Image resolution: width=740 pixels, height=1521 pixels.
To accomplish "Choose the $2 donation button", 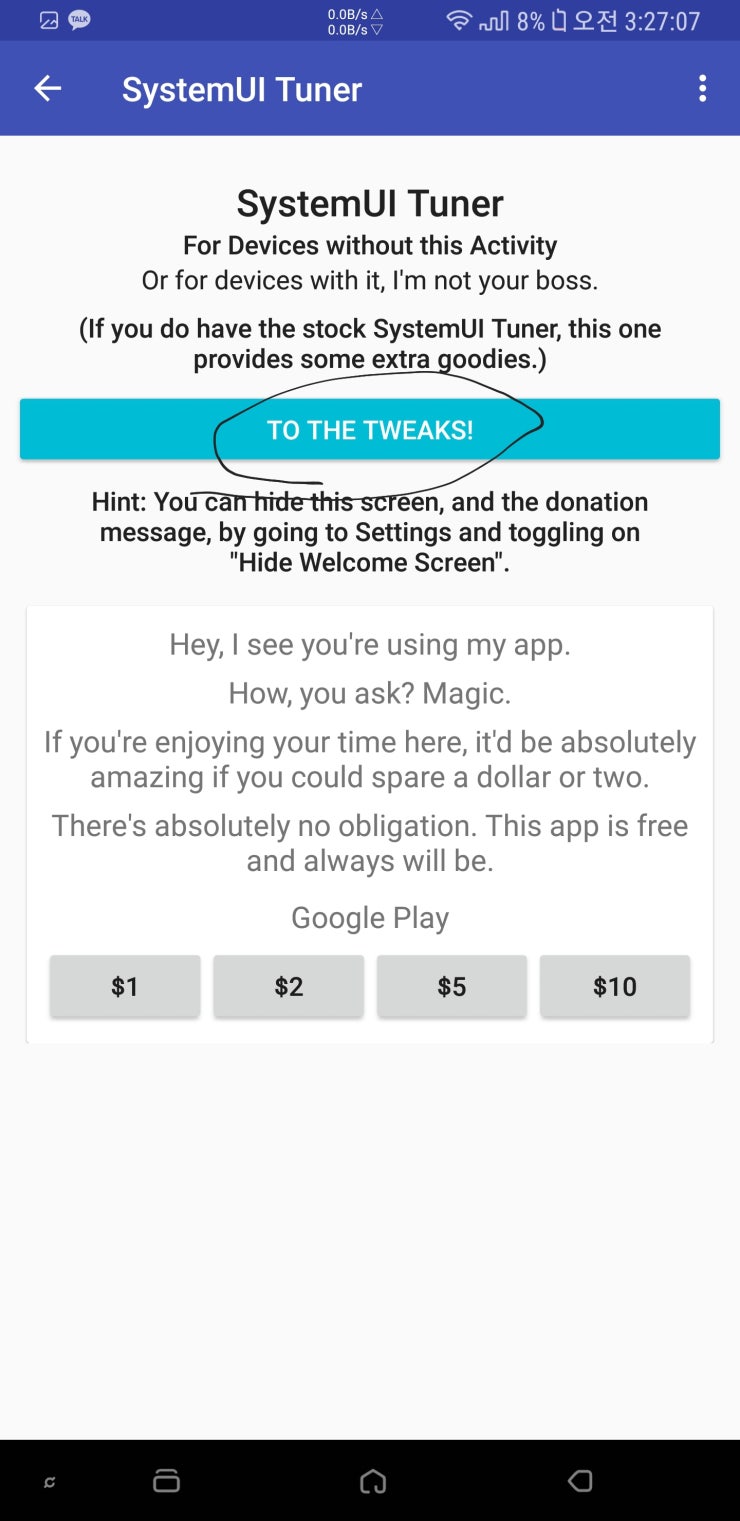I will [288, 986].
